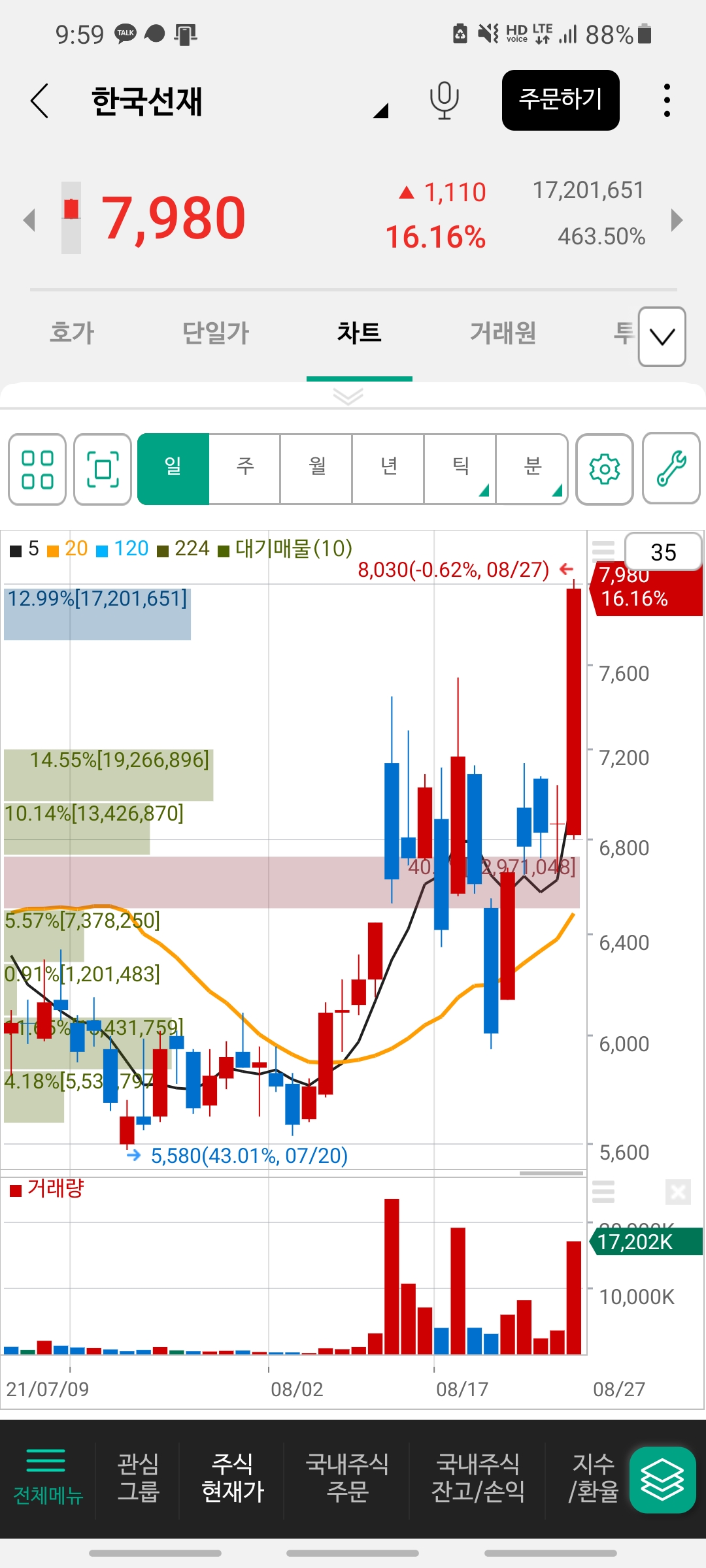
Task: Tap the 주문하기 order button
Action: 560,100
